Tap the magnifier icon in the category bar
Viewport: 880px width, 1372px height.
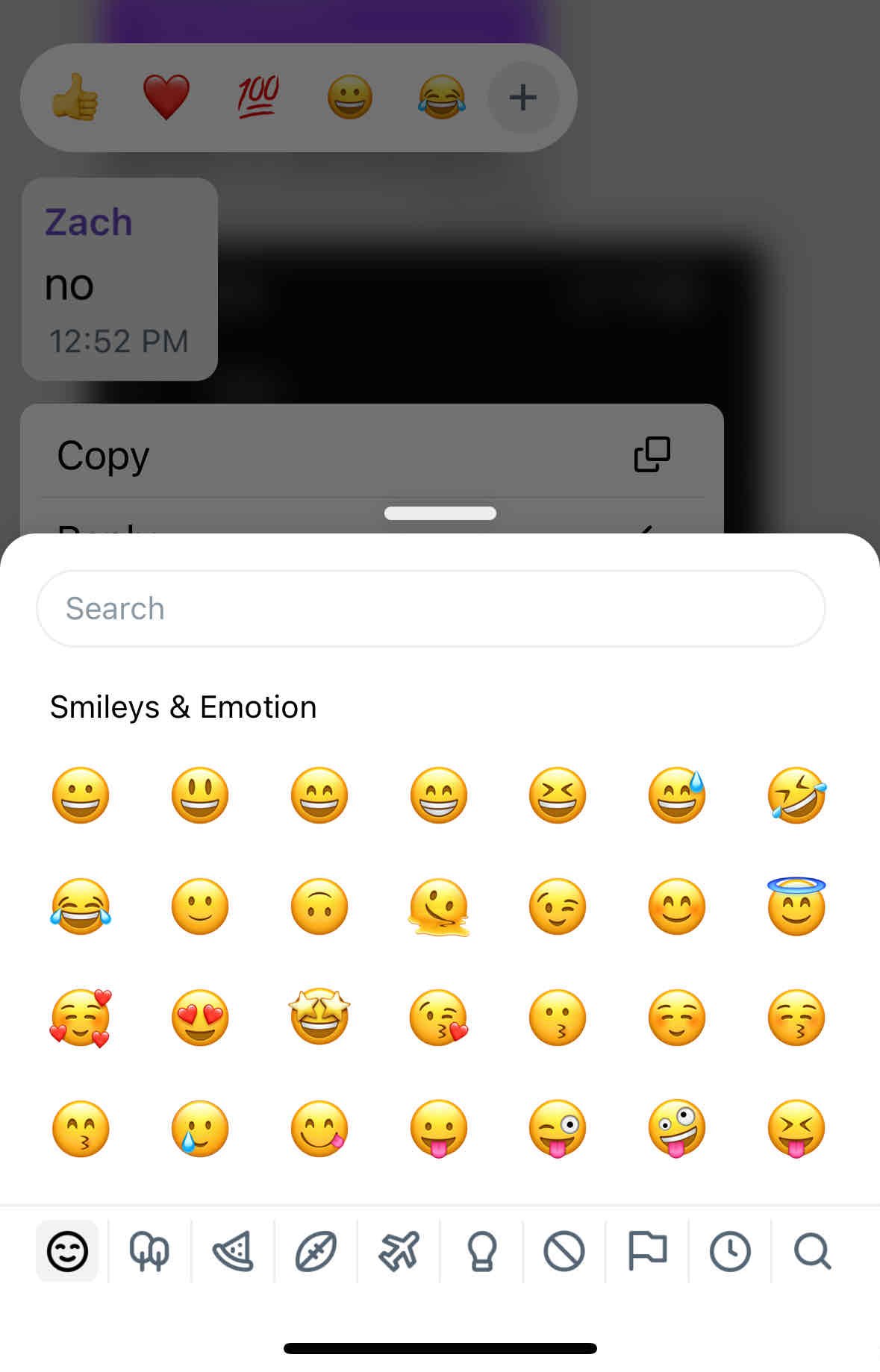point(812,1251)
